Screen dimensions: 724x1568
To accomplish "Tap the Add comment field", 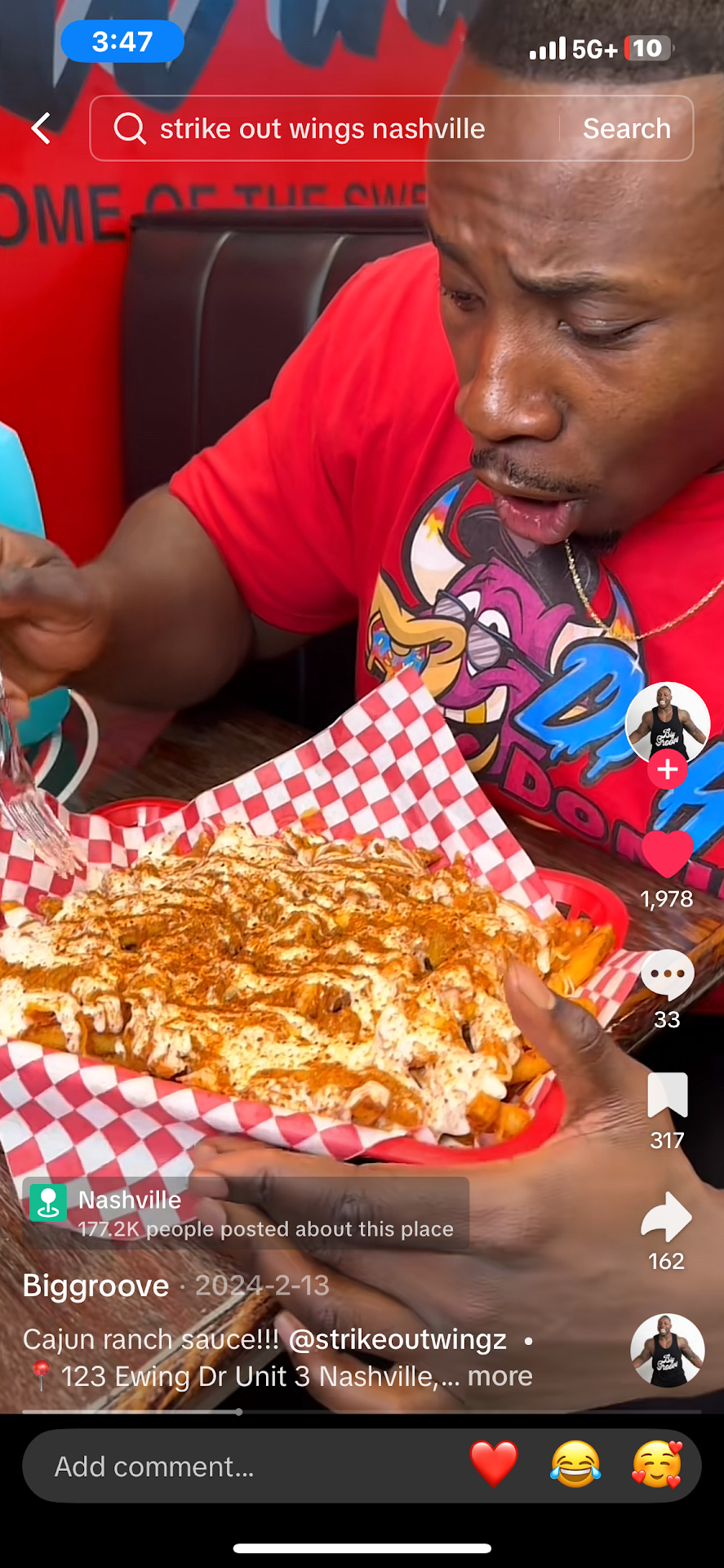I will point(245,1466).
